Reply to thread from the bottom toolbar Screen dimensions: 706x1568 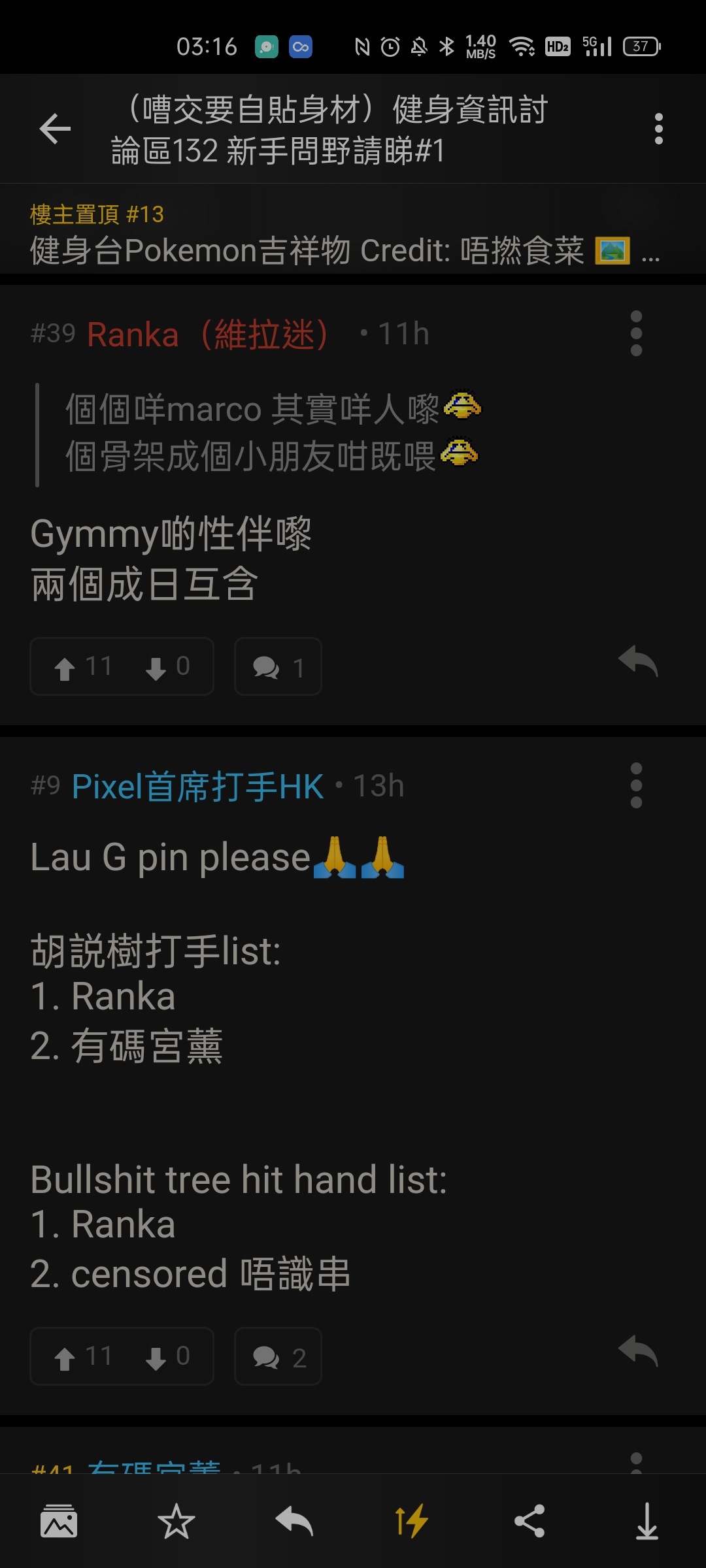(294, 1521)
